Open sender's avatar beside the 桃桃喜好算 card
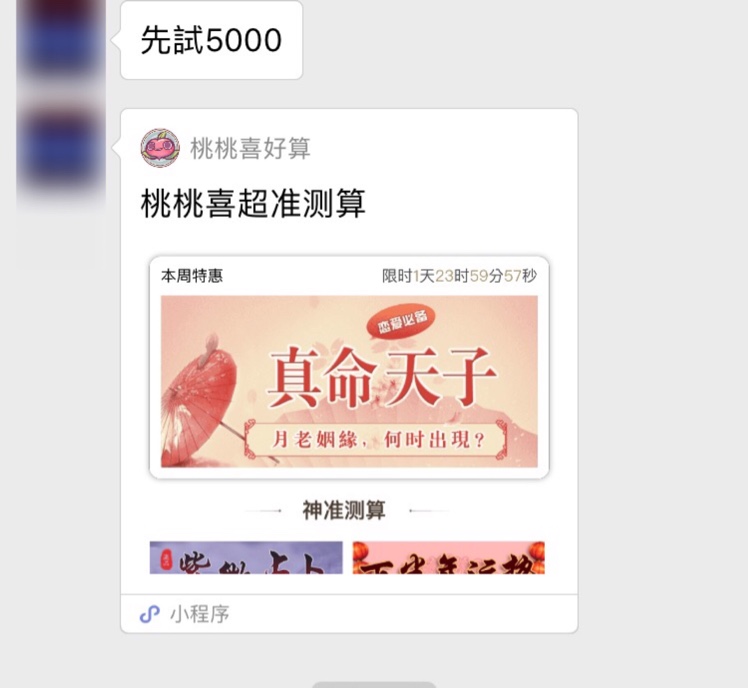Screen dimensions: 748x688 pyautogui.click(x=61, y=150)
